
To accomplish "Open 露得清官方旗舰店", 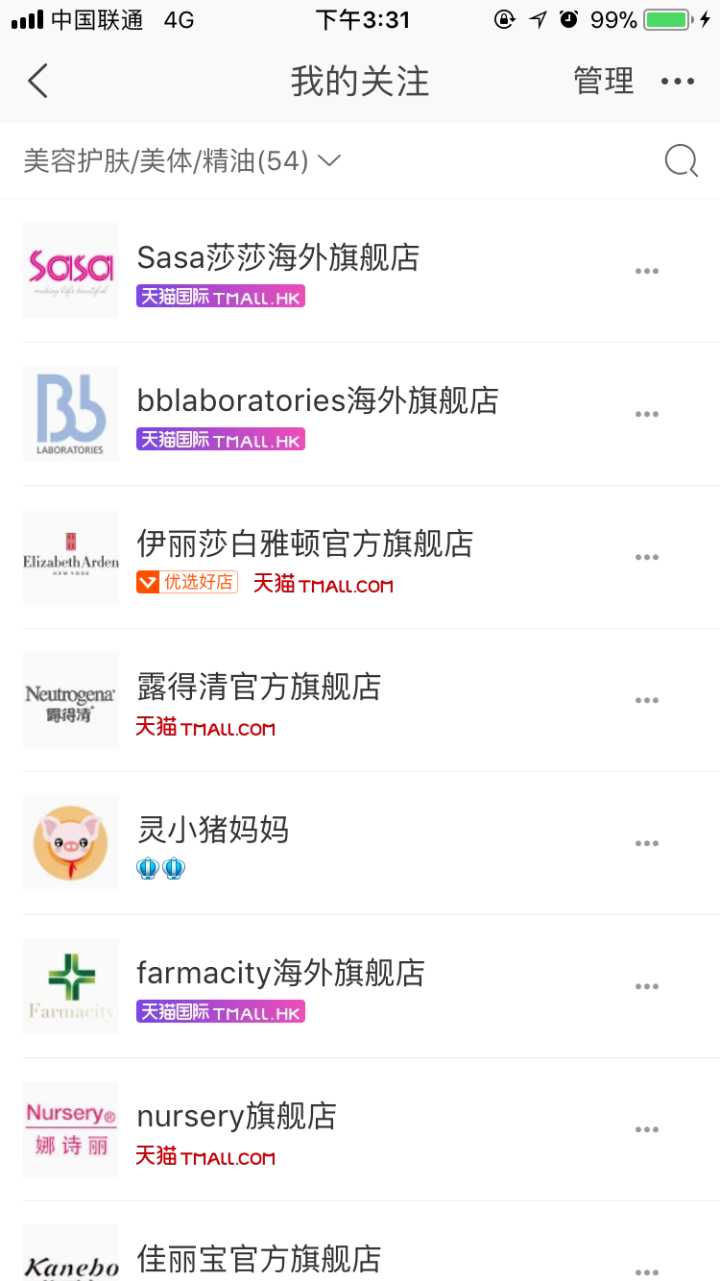I will 259,687.
